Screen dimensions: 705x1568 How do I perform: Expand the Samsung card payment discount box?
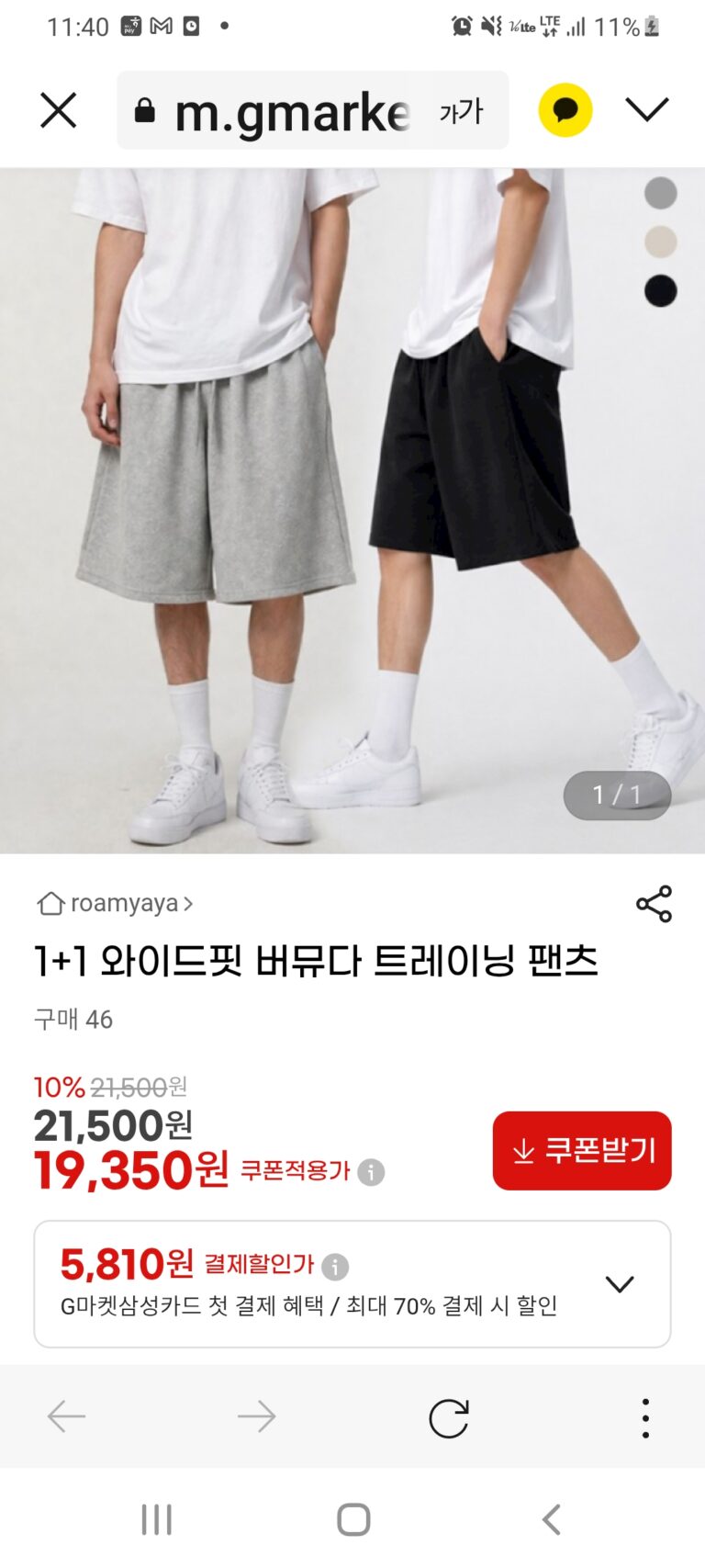coord(352,1284)
